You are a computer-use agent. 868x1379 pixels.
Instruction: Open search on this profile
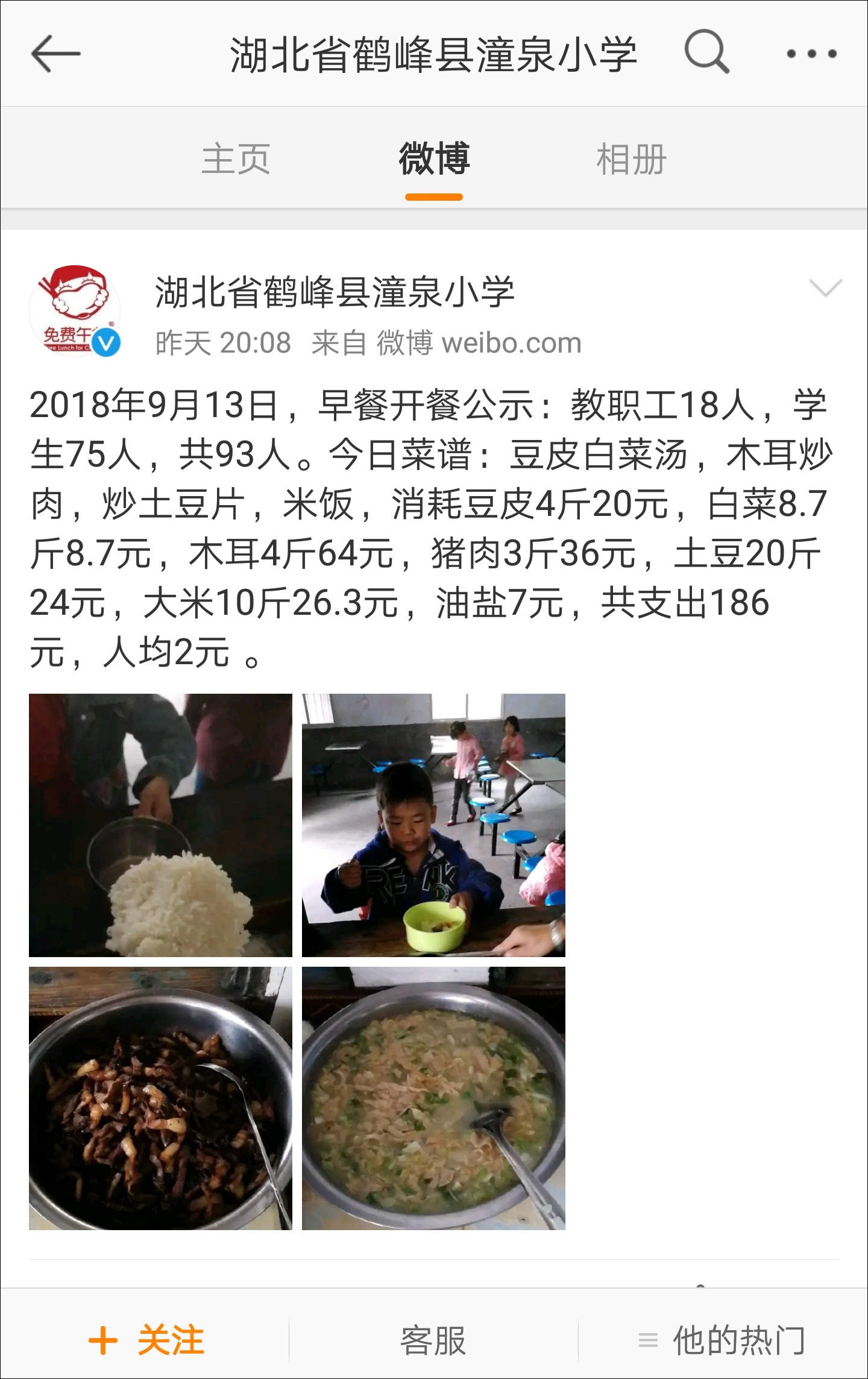[706, 52]
